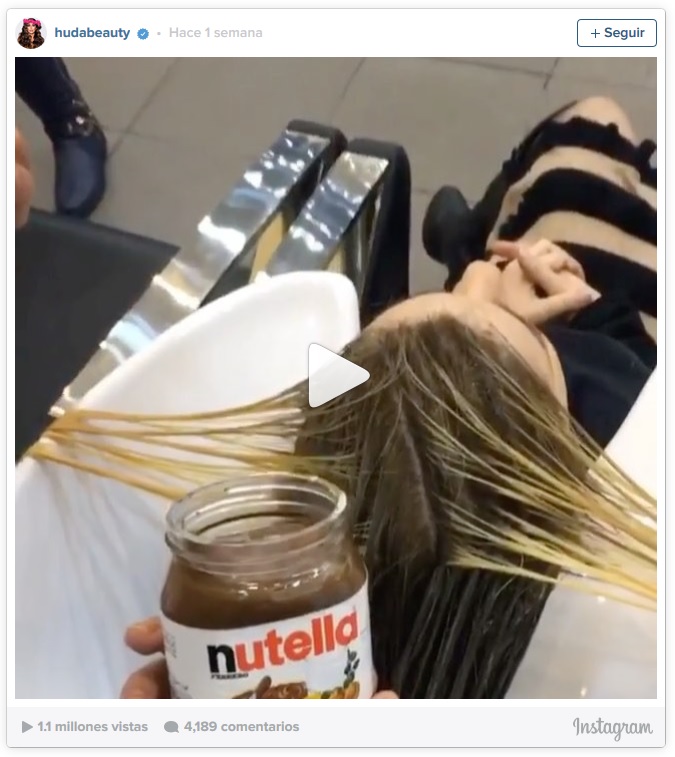675x757 pixels.
Task: Open the Instagram logo link
Action: pyautogui.click(x=612, y=727)
